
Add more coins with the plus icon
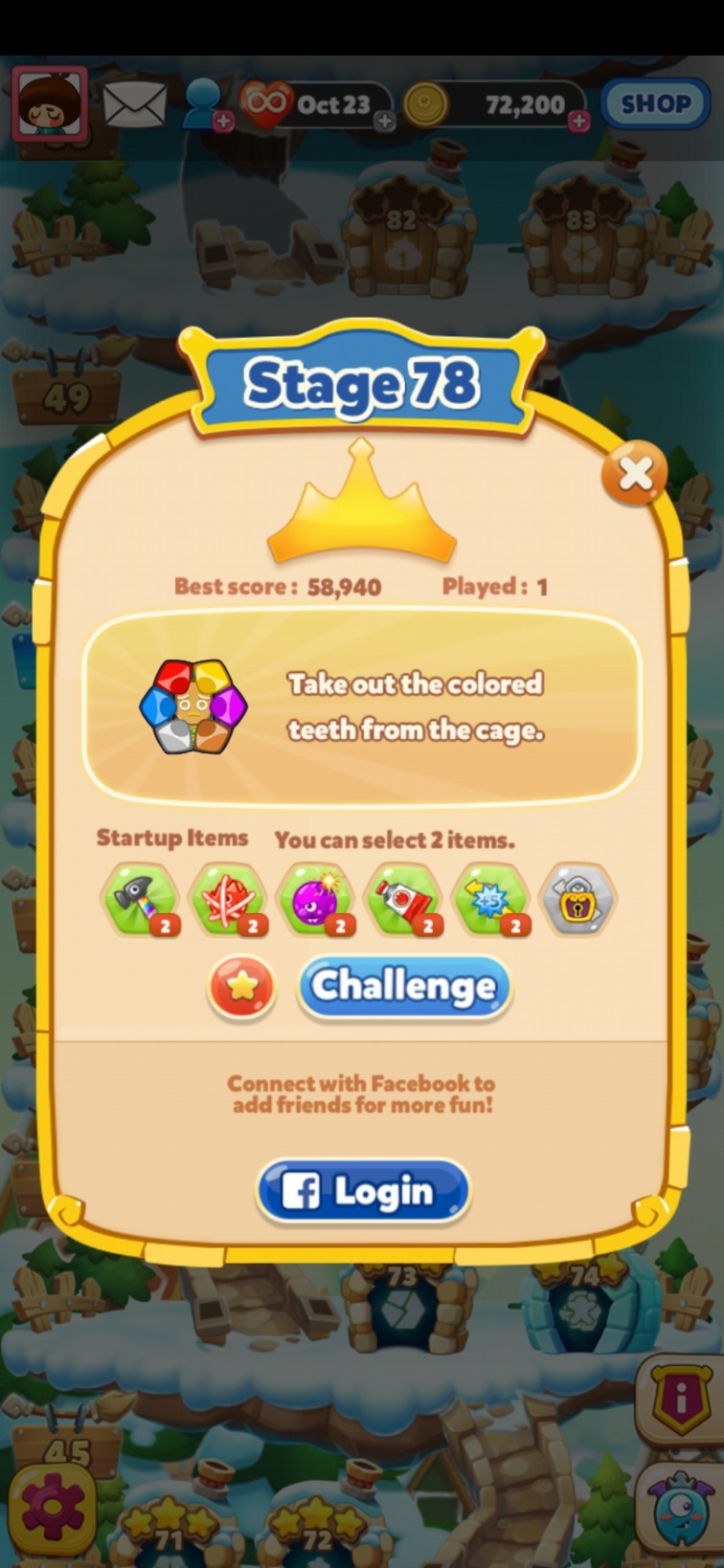(x=578, y=122)
